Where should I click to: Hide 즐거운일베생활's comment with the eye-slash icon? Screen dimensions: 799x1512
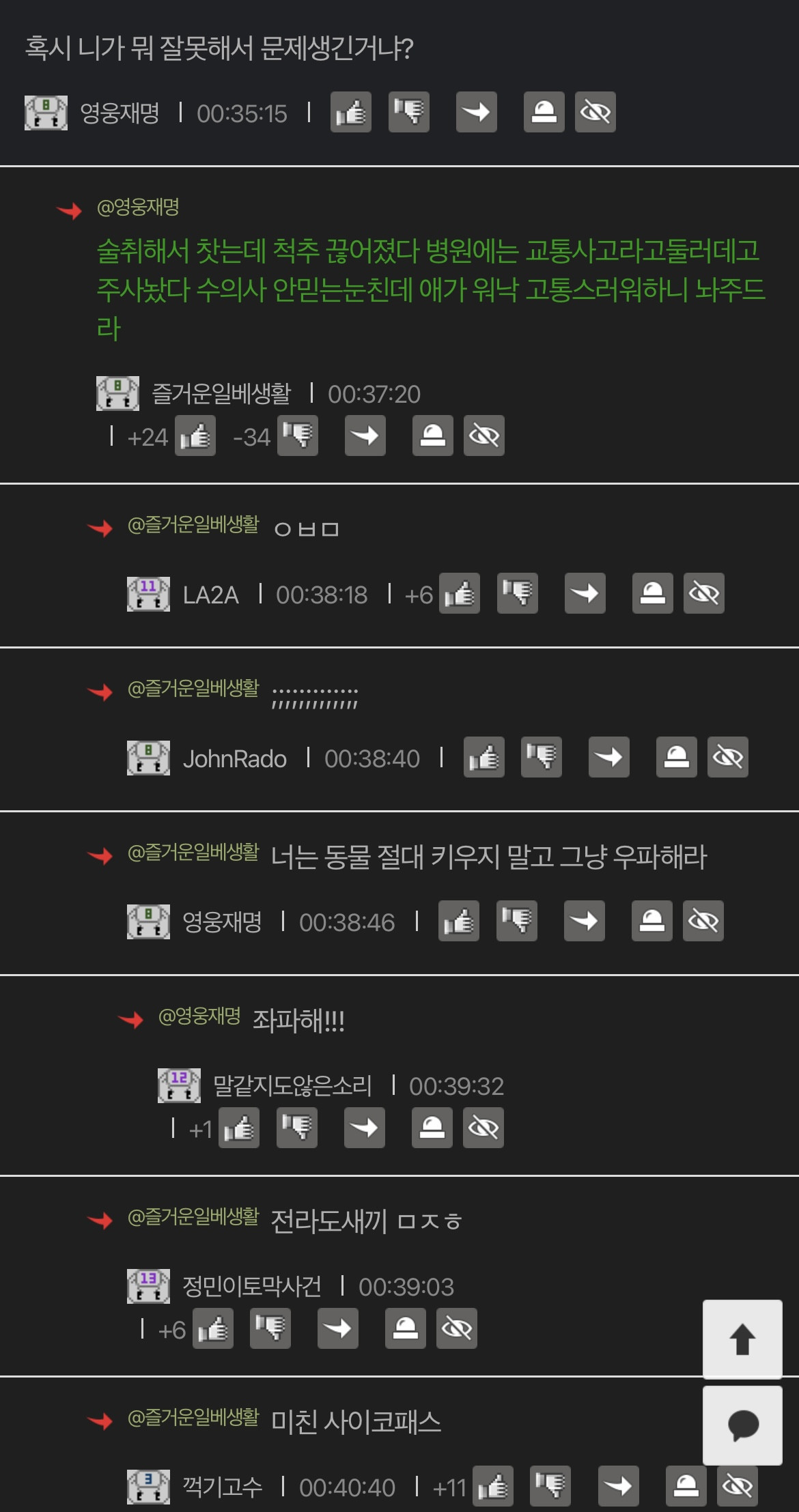tap(484, 436)
